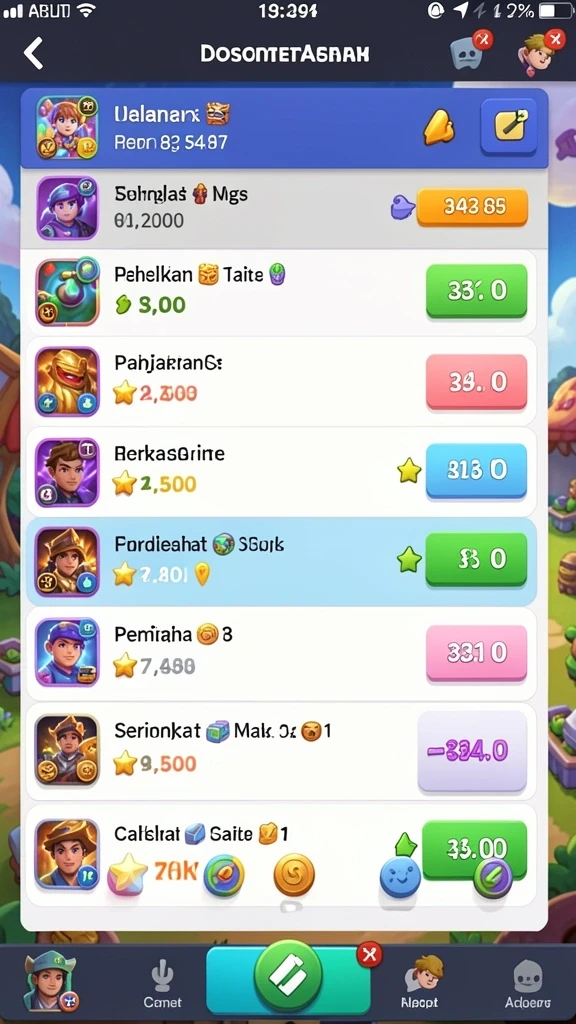Open the character avatar tab in the bottom bar
576x1024 pixels.
point(50,982)
